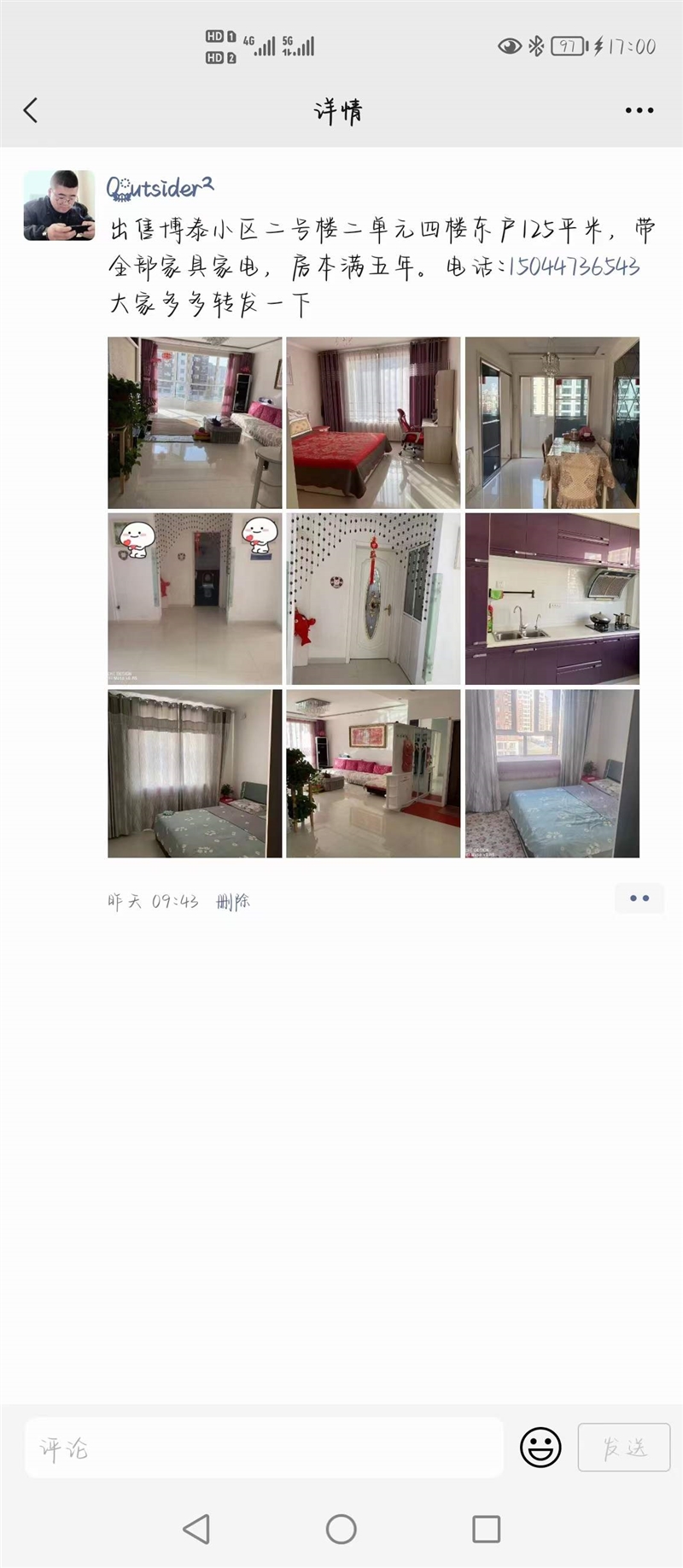Open the red bed bedroom photo
The width and height of the screenshot is (683, 1568).
click(x=373, y=423)
